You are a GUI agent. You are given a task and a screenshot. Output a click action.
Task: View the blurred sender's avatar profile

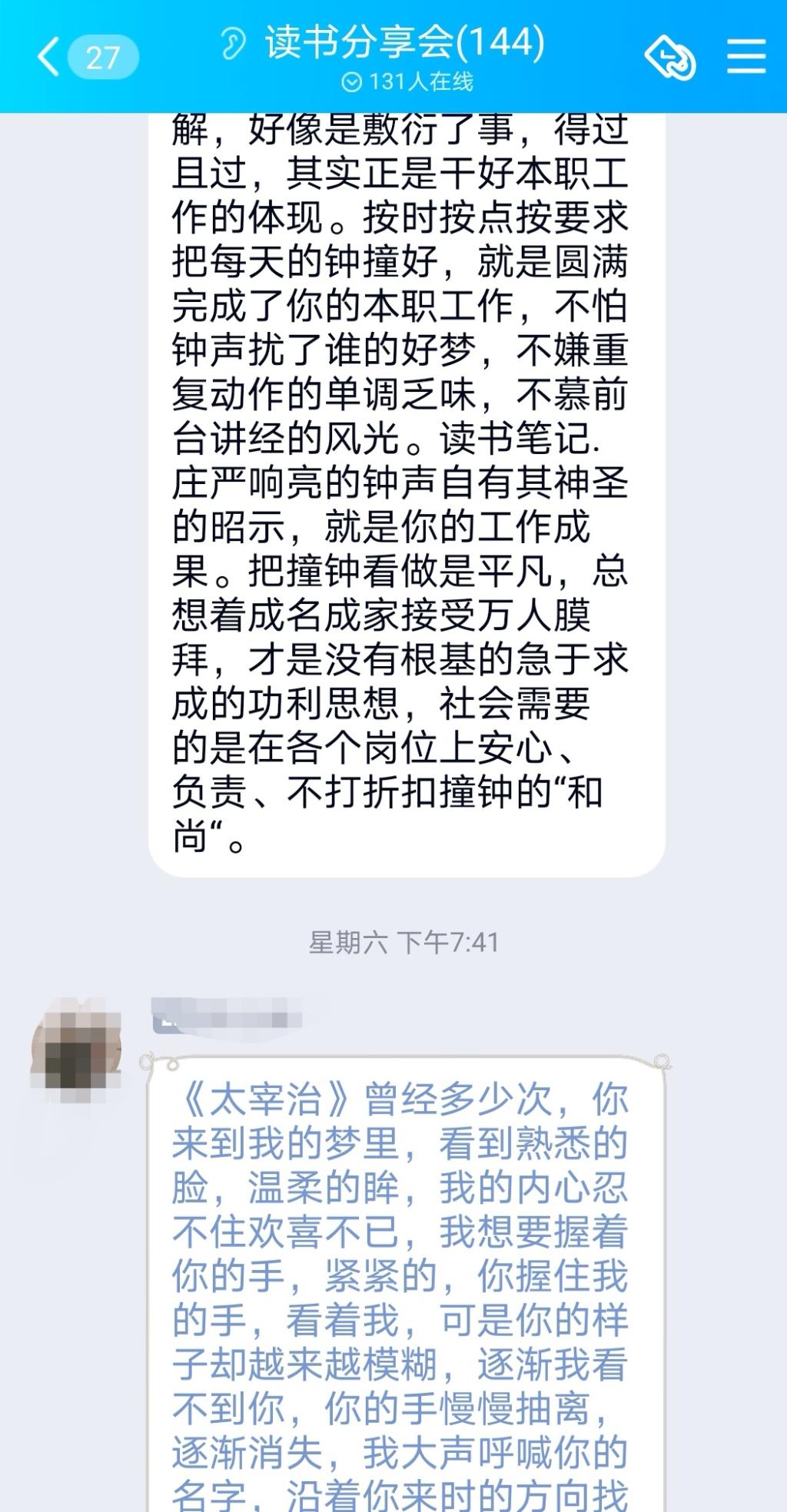[77, 1051]
